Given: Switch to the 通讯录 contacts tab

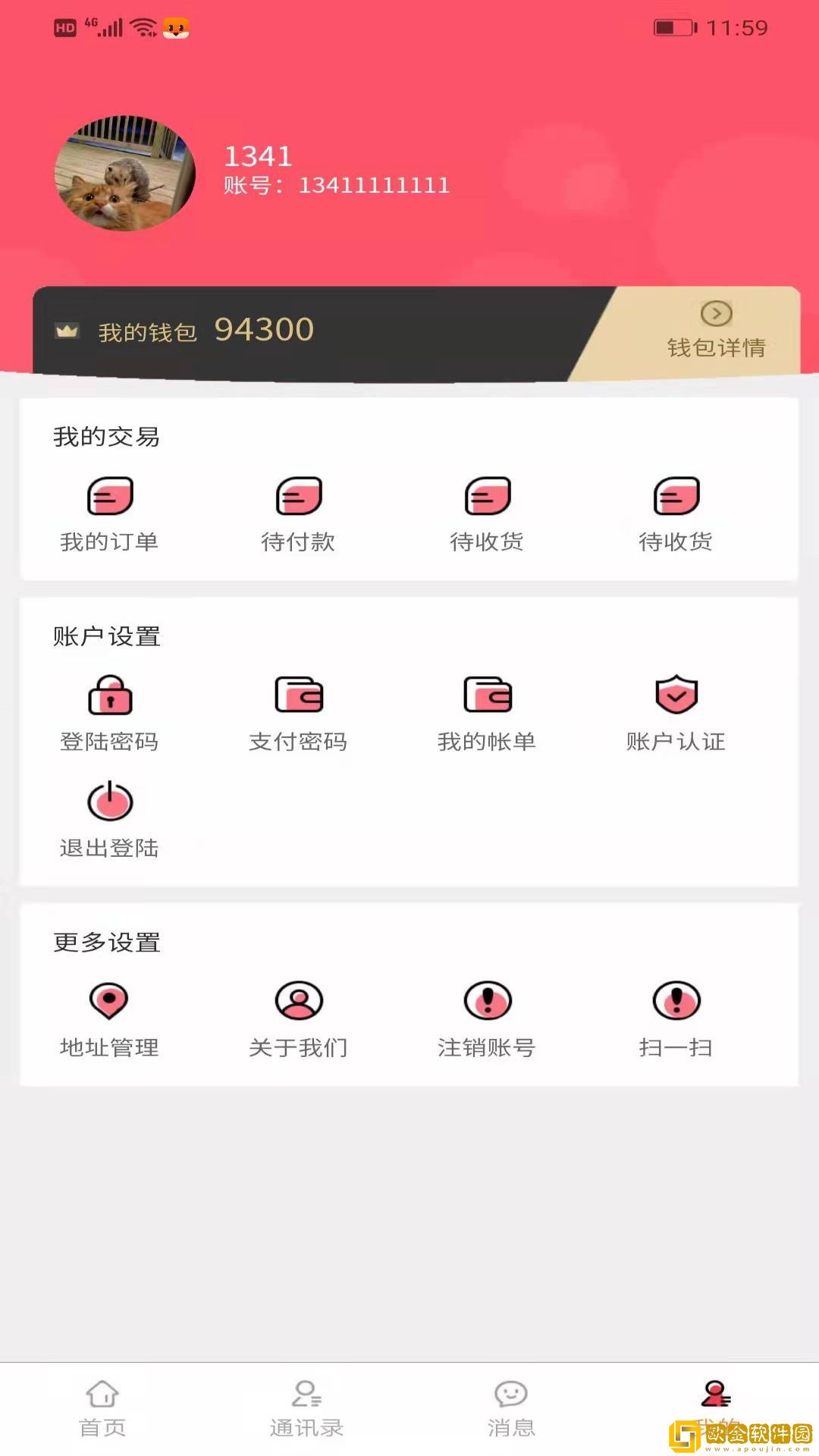Looking at the screenshot, I should click(306, 1409).
